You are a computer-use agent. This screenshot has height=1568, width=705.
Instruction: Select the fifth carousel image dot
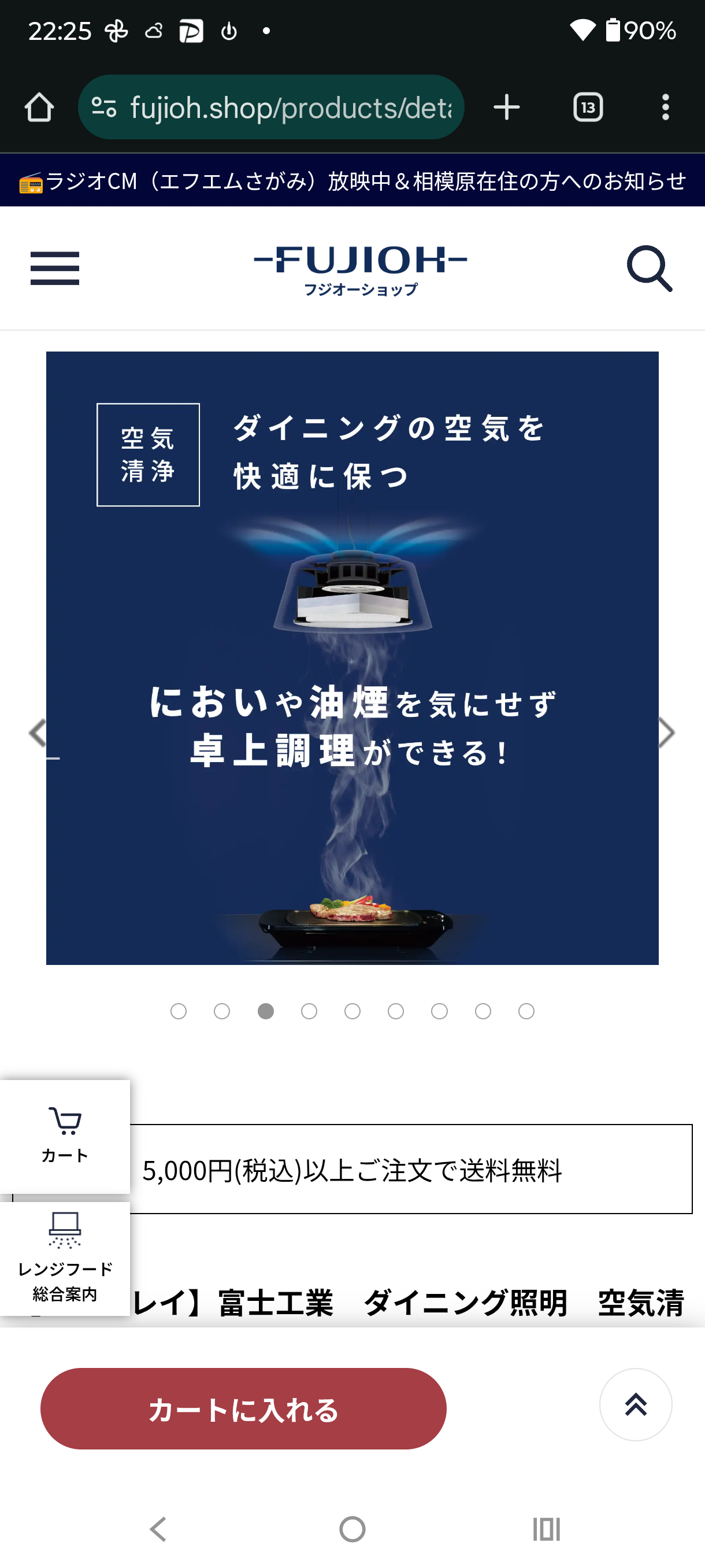point(352,1011)
